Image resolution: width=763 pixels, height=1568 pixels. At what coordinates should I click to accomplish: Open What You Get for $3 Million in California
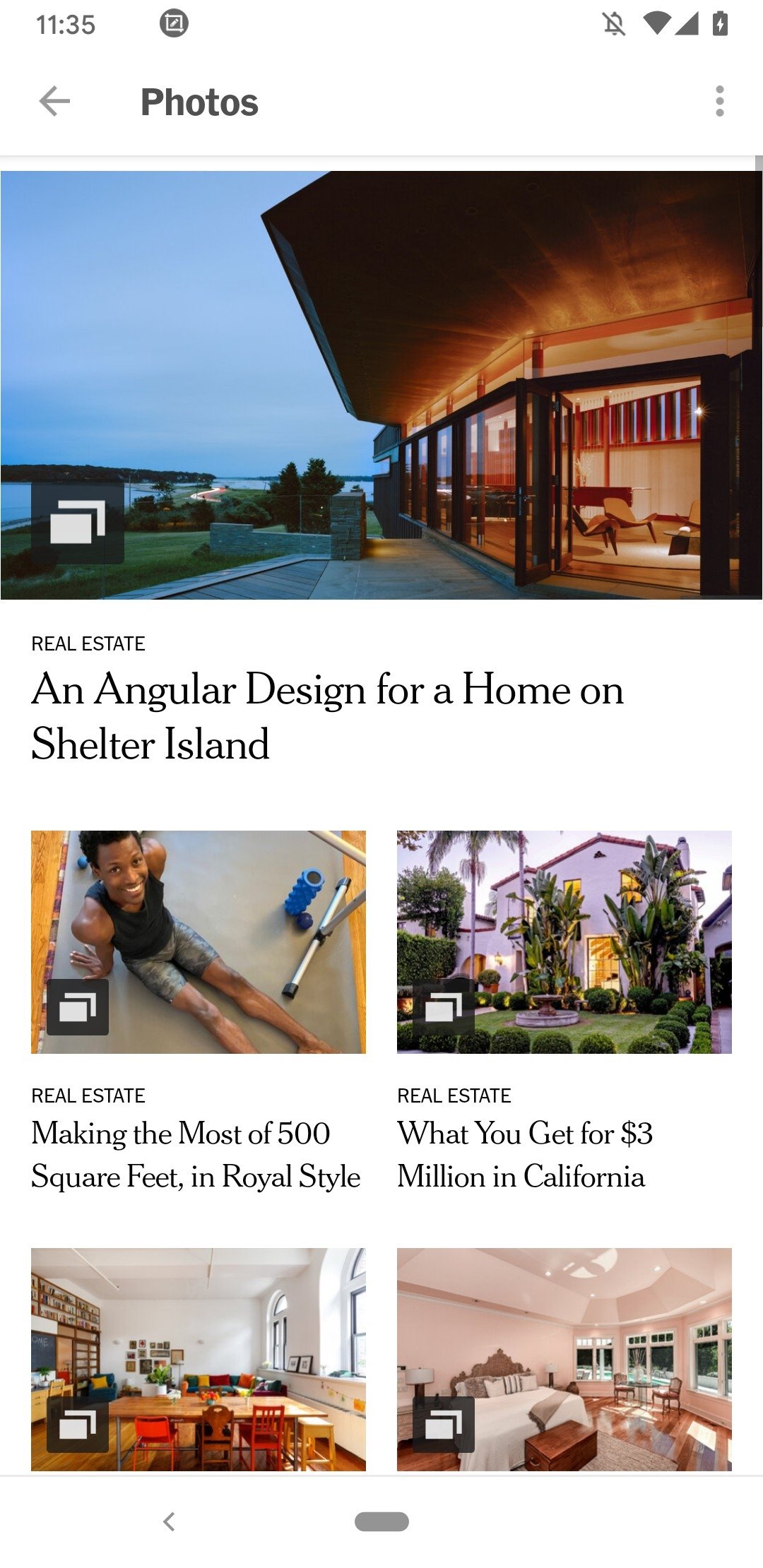click(x=524, y=1155)
